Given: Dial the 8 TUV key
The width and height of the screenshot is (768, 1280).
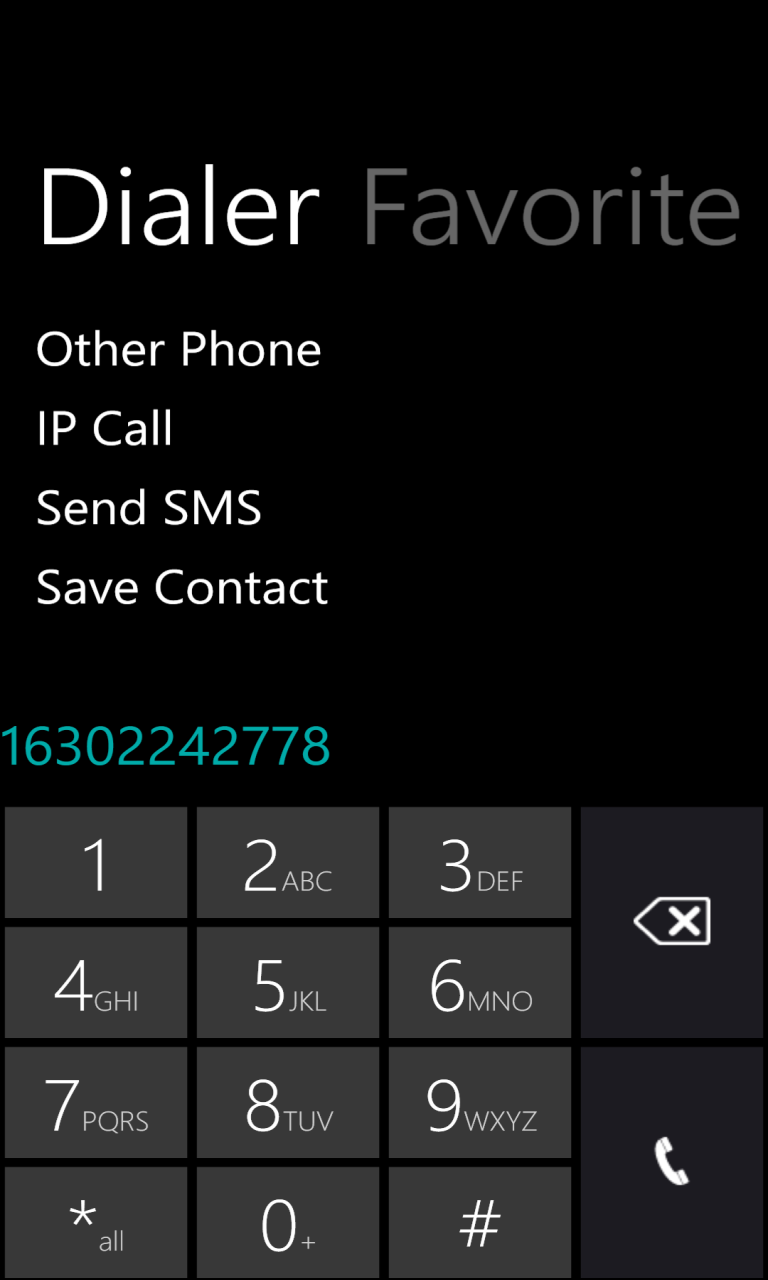Looking at the screenshot, I should (x=288, y=1103).
